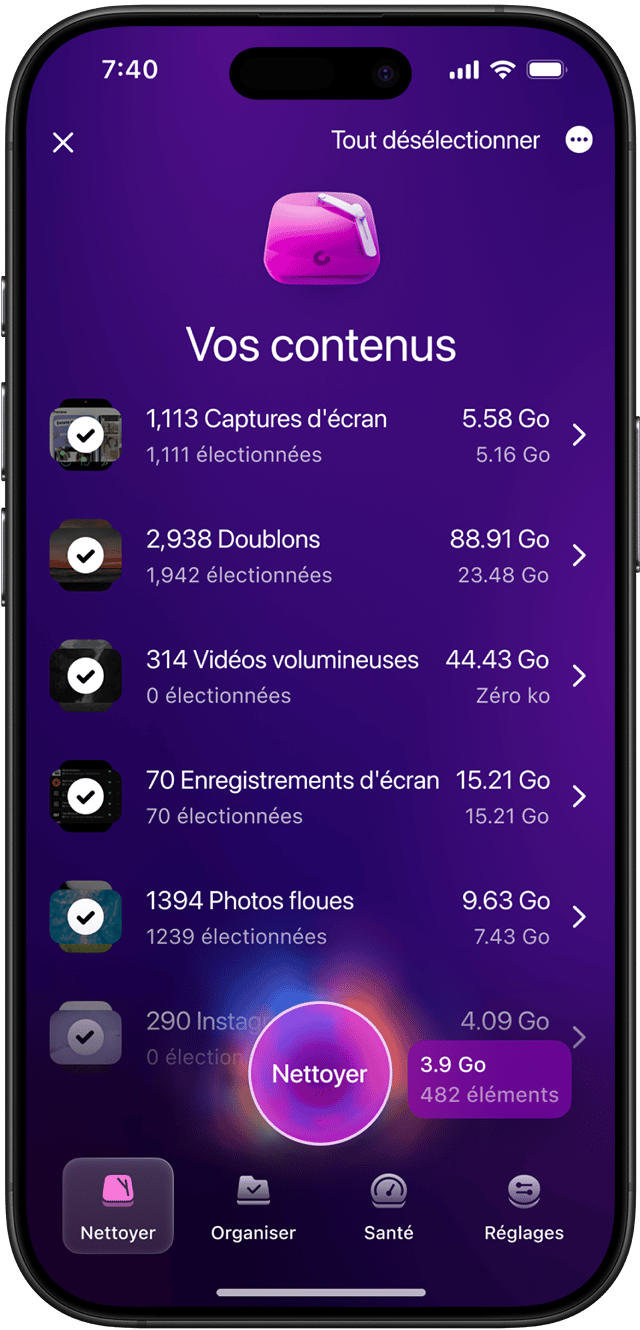The height and width of the screenshot is (1330, 640).
Task: Open the Réglages tab
Action: 523,1205
